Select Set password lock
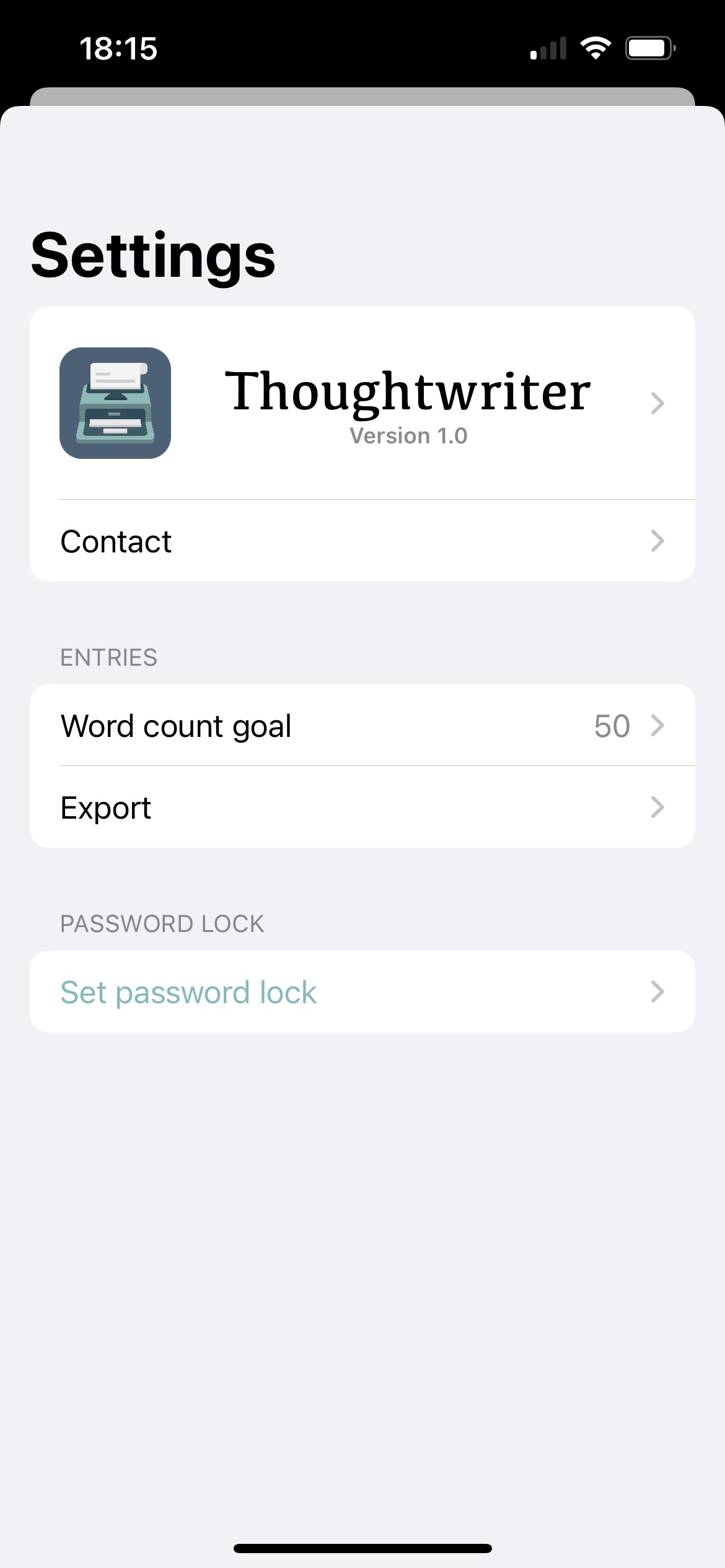725x1568 pixels. click(x=362, y=991)
